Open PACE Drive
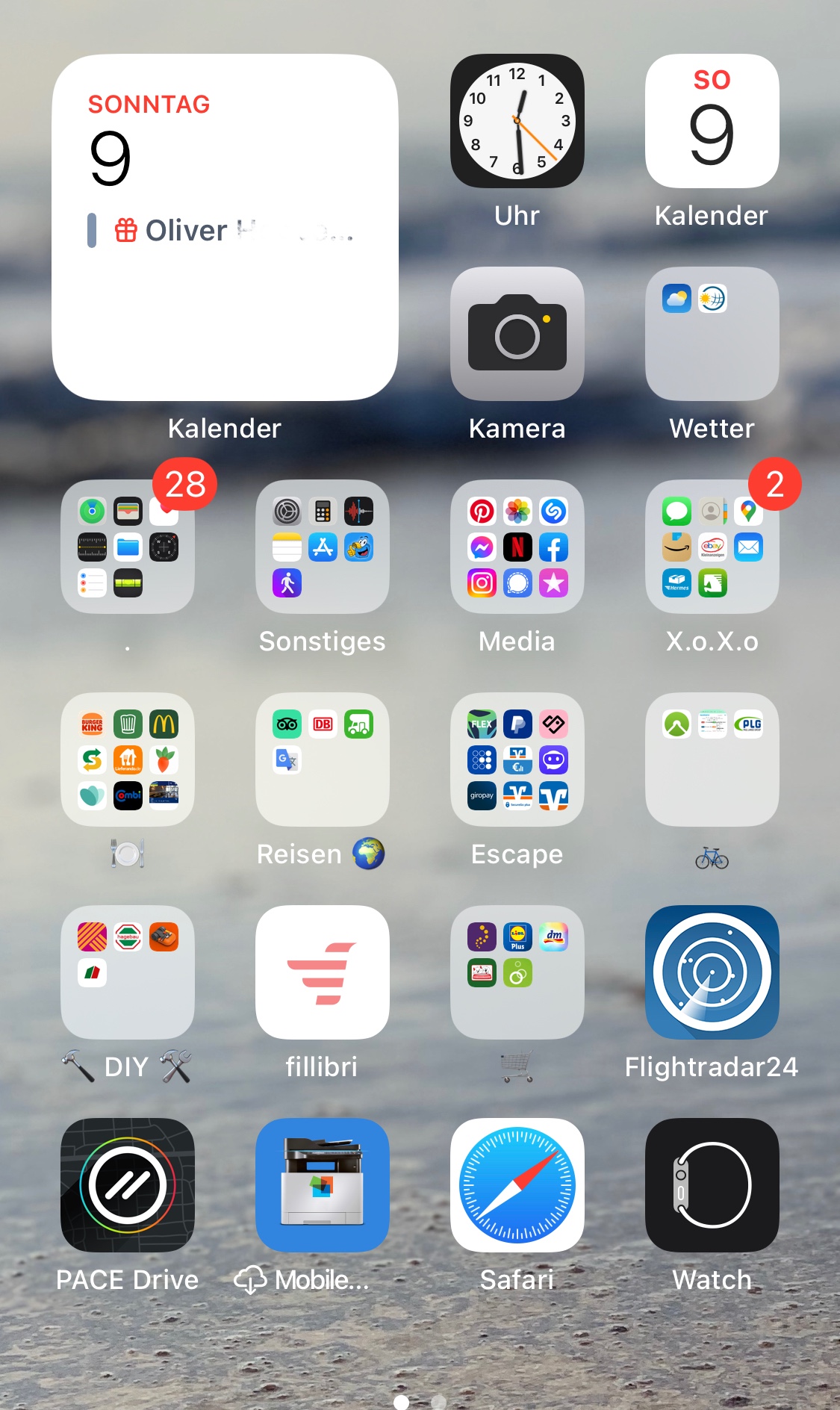 point(128,1185)
